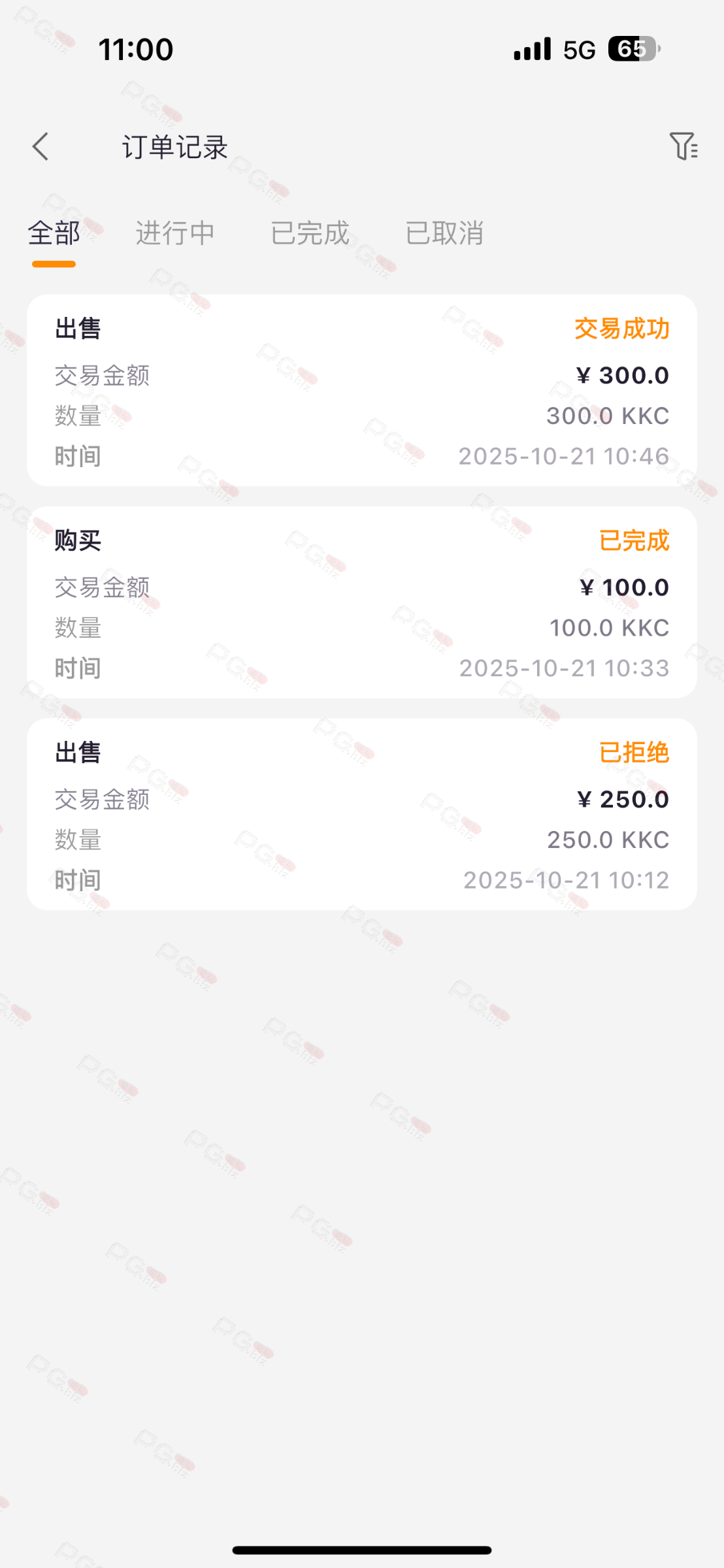Open the 出售 order of ¥ 300.0
Screen dimensions: 724x1568
(362, 391)
